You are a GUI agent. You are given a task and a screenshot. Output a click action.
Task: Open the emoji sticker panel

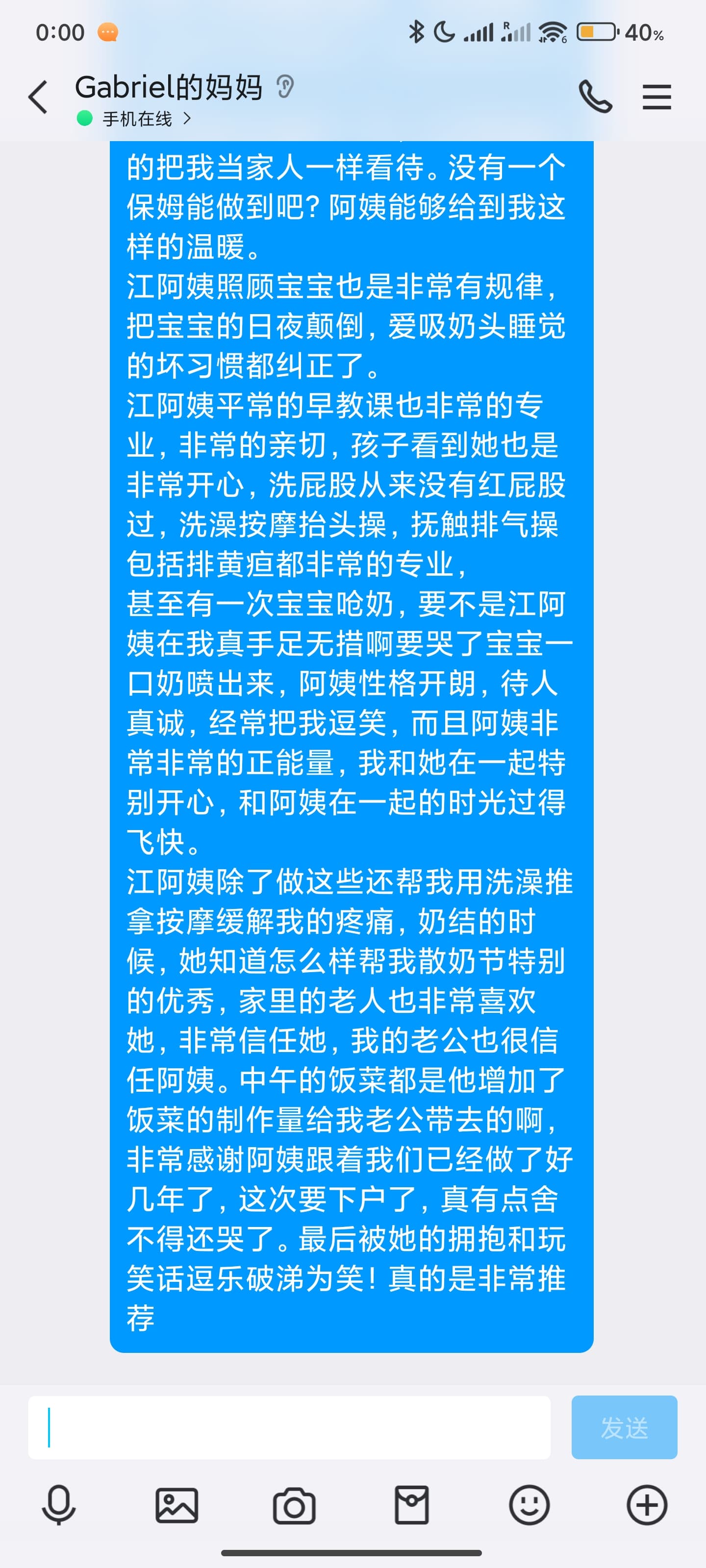click(x=529, y=1505)
